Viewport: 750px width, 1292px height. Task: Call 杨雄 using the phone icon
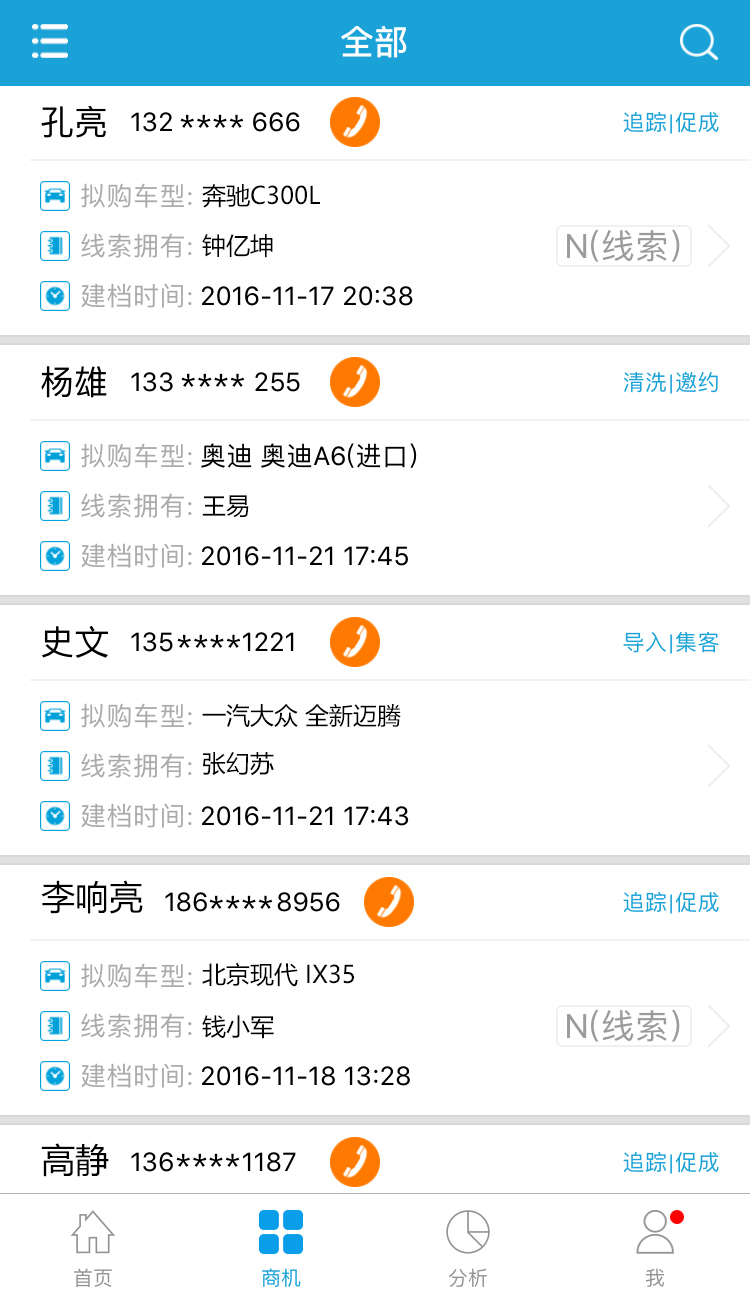[355, 382]
